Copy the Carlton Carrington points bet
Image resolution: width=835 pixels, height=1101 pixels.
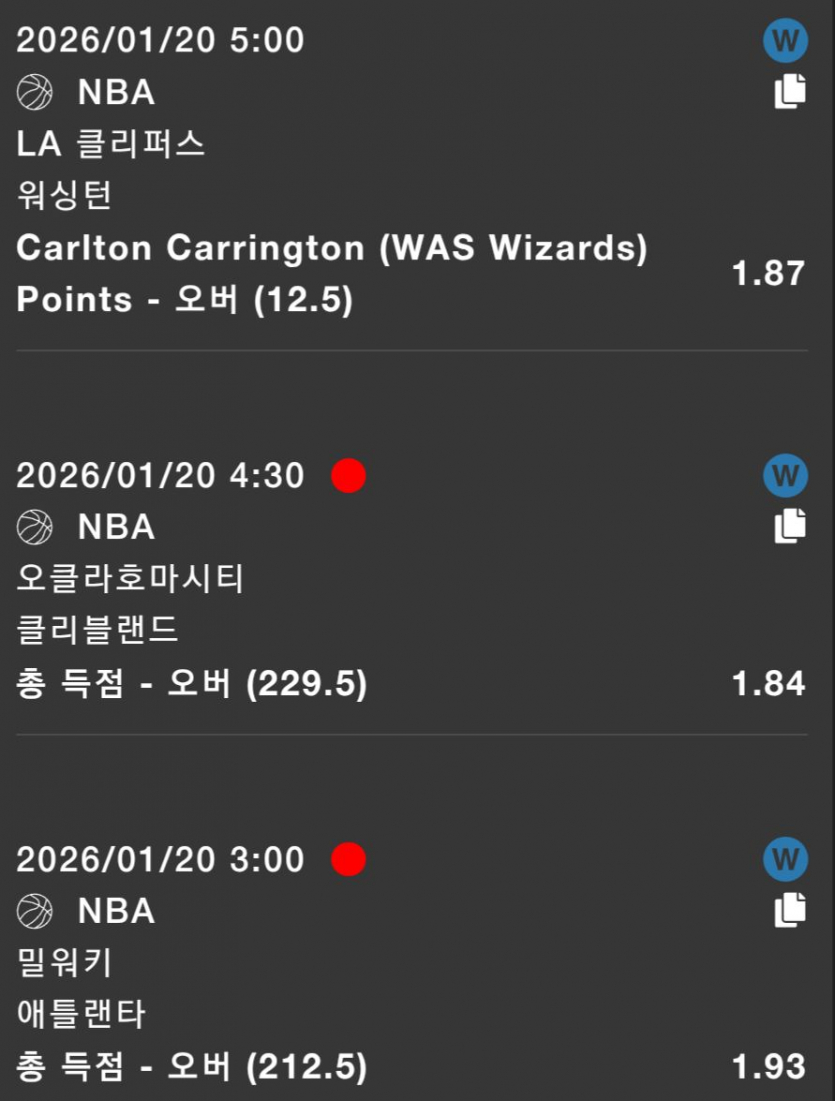point(789,91)
